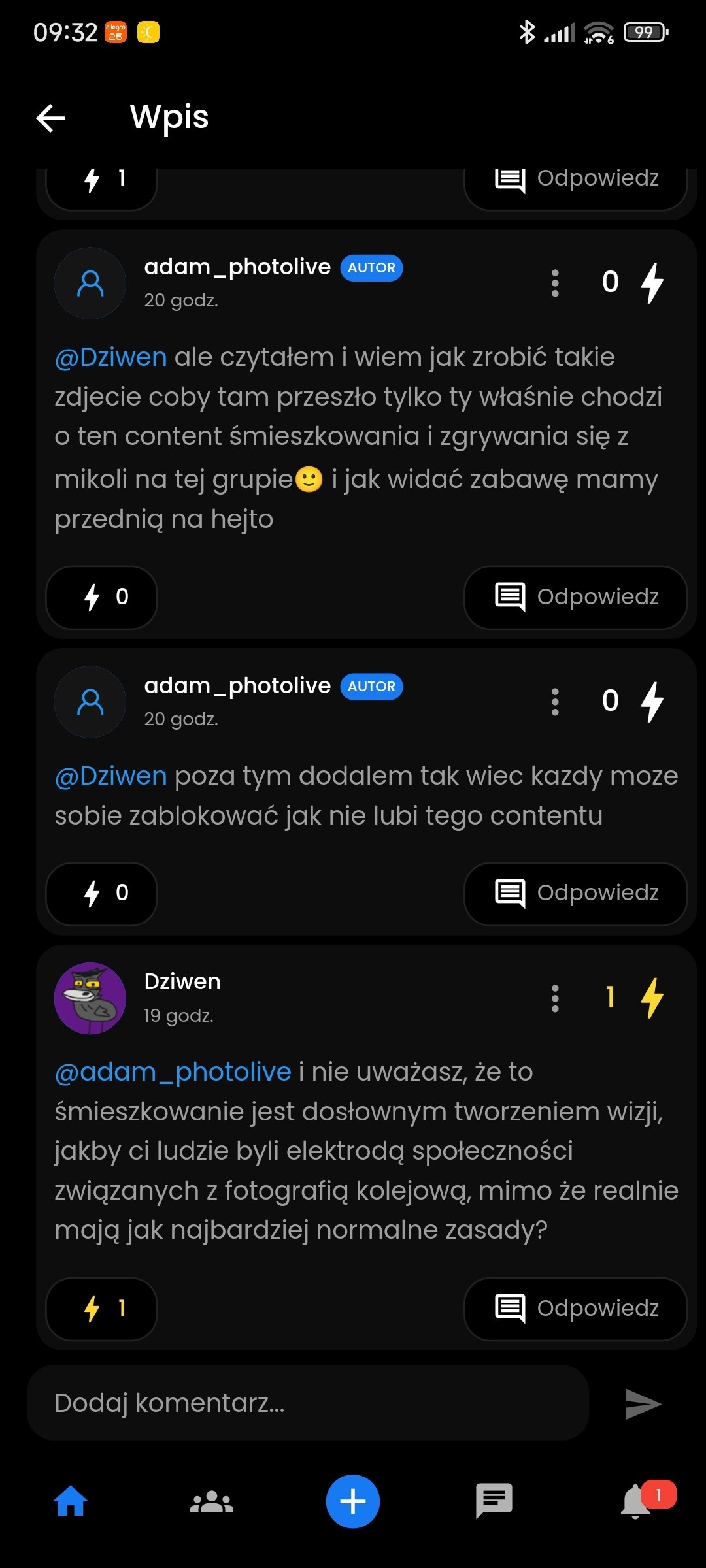The width and height of the screenshot is (706, 1568).
Task: Focus the Dodaj komentarz field
Action: [x=307, y=1403]
